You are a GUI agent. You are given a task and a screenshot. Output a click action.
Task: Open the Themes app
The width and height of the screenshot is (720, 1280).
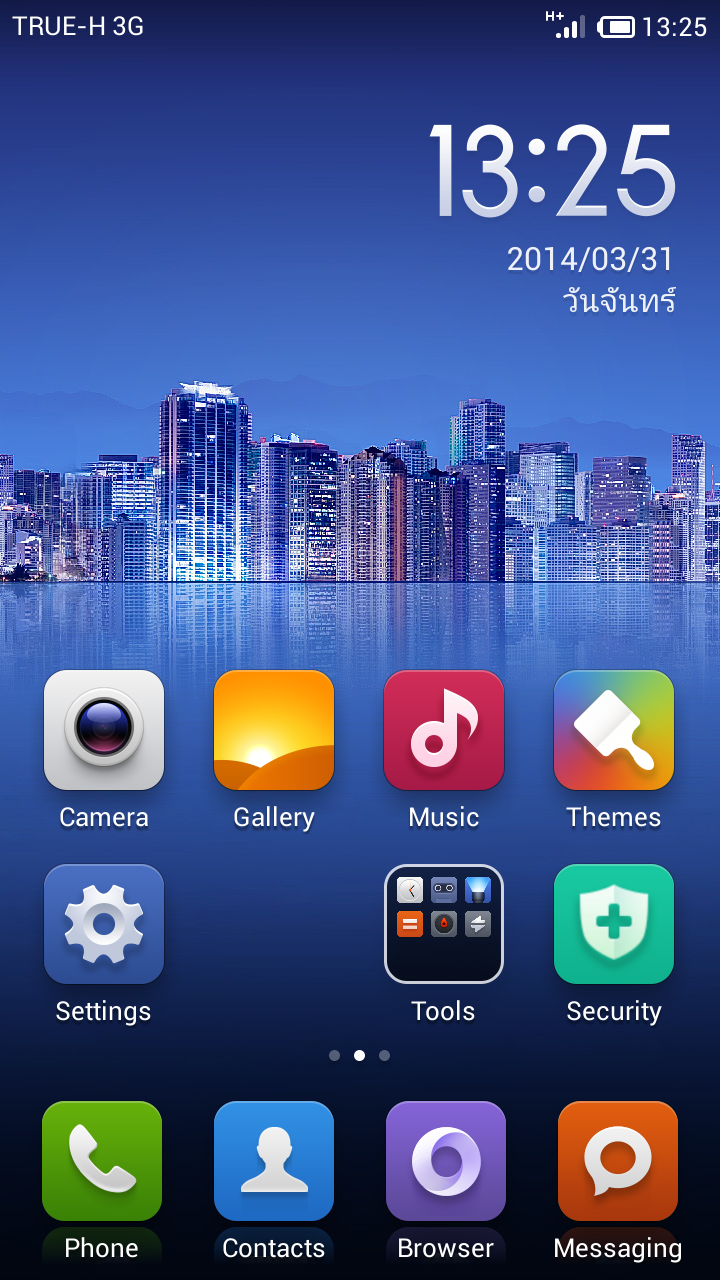(614, 730)
